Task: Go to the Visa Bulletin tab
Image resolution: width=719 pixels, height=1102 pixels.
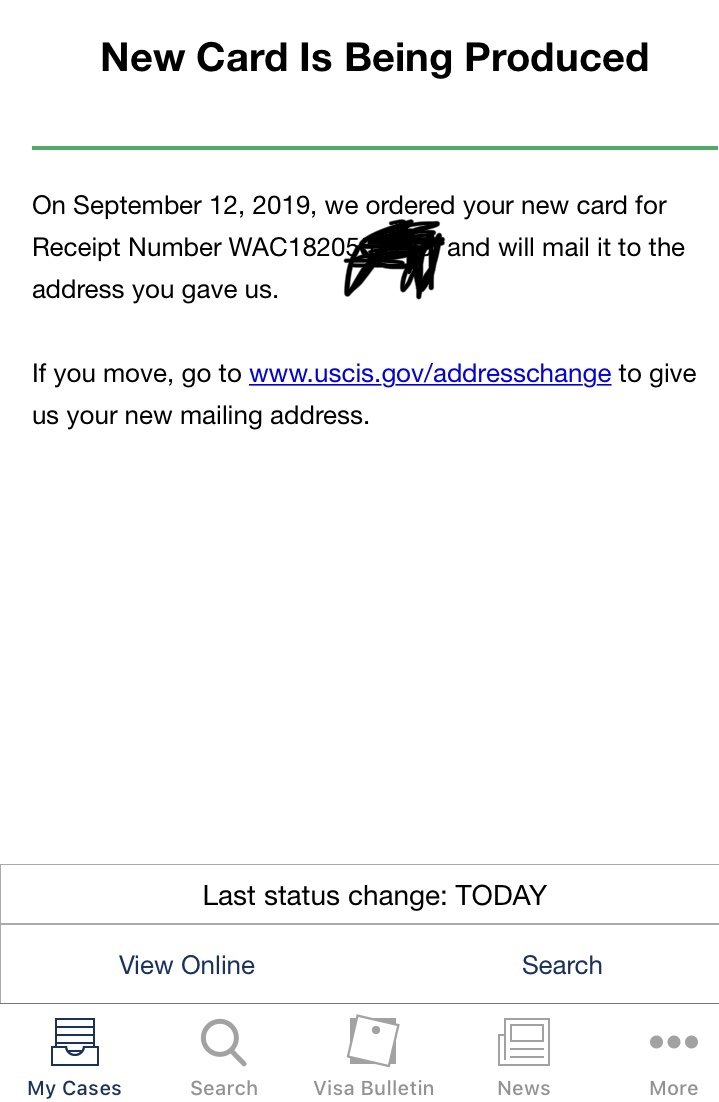Action: click(373, 1056)
